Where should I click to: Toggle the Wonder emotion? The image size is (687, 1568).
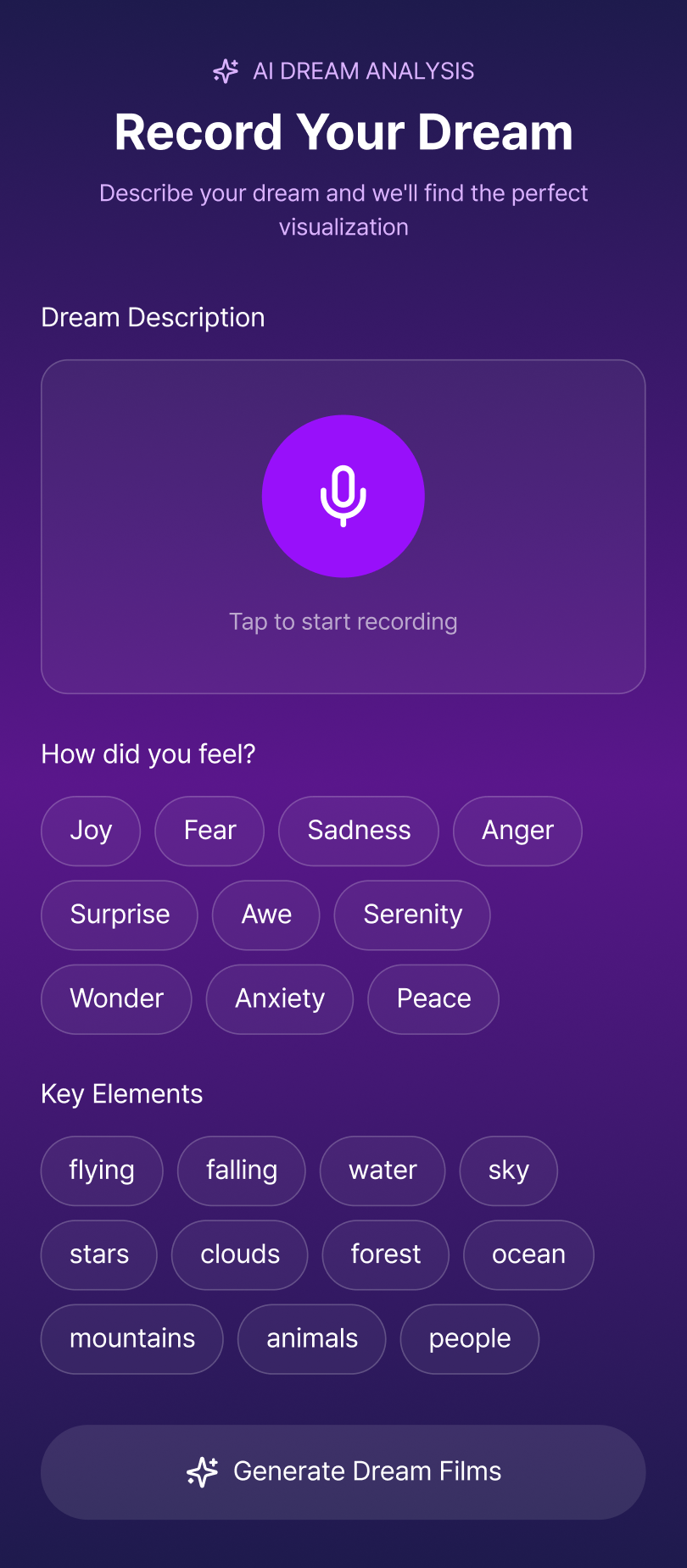click(116, 998)
